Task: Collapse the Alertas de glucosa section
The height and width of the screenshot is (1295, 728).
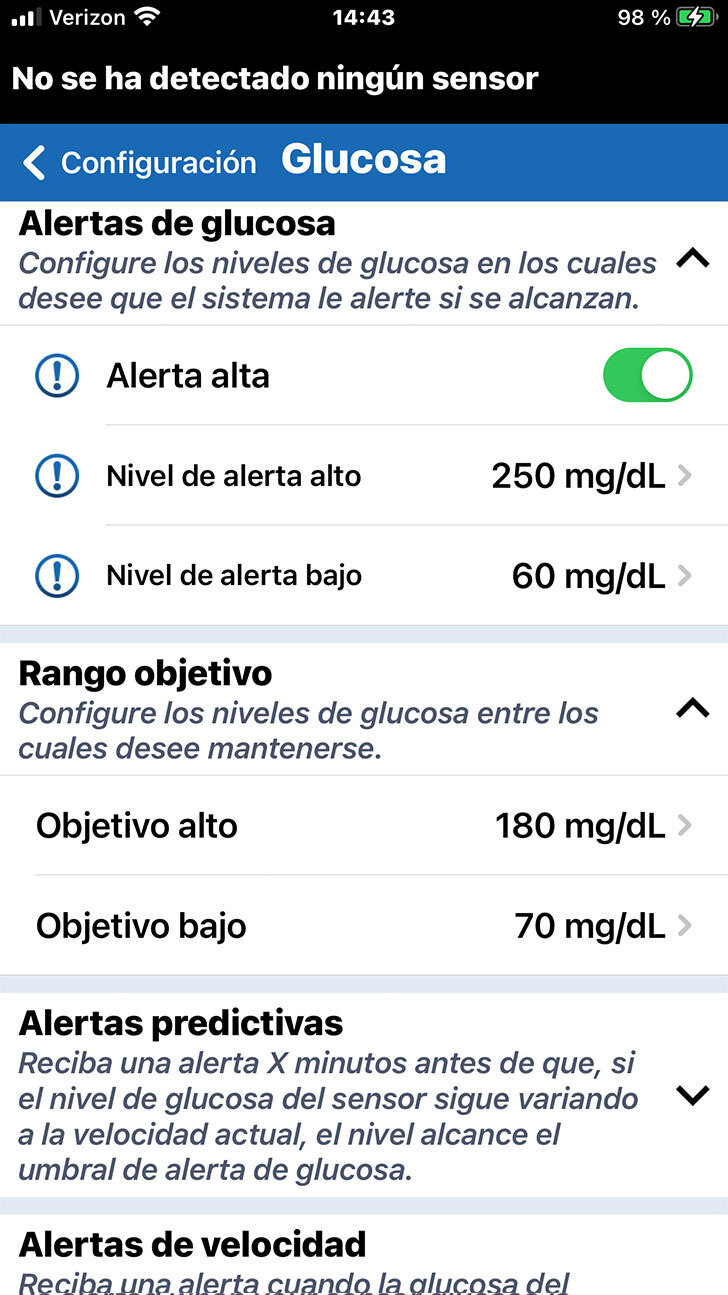Action: [x=692, y=259]
